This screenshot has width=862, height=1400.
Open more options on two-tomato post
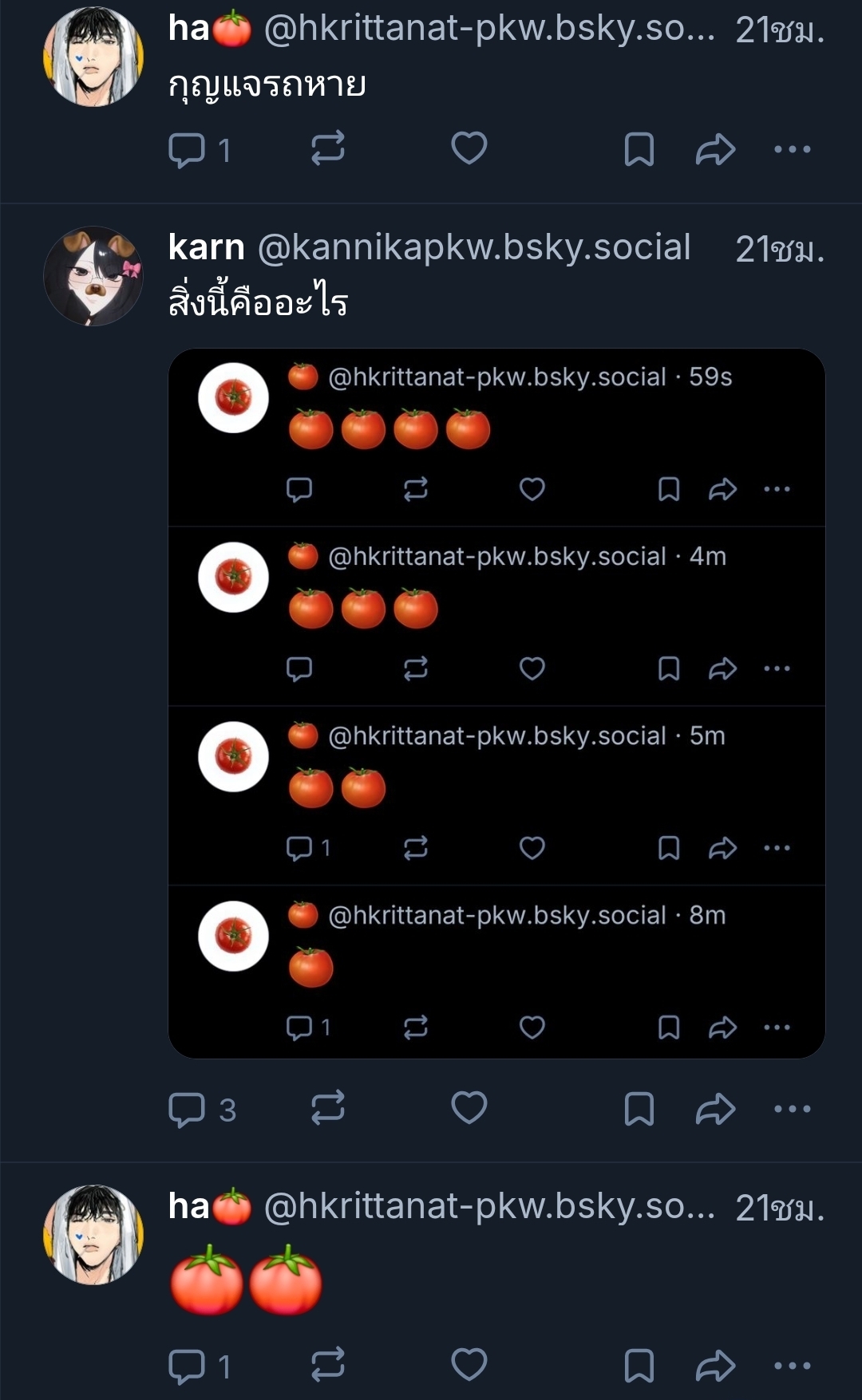click(792, 1366)
